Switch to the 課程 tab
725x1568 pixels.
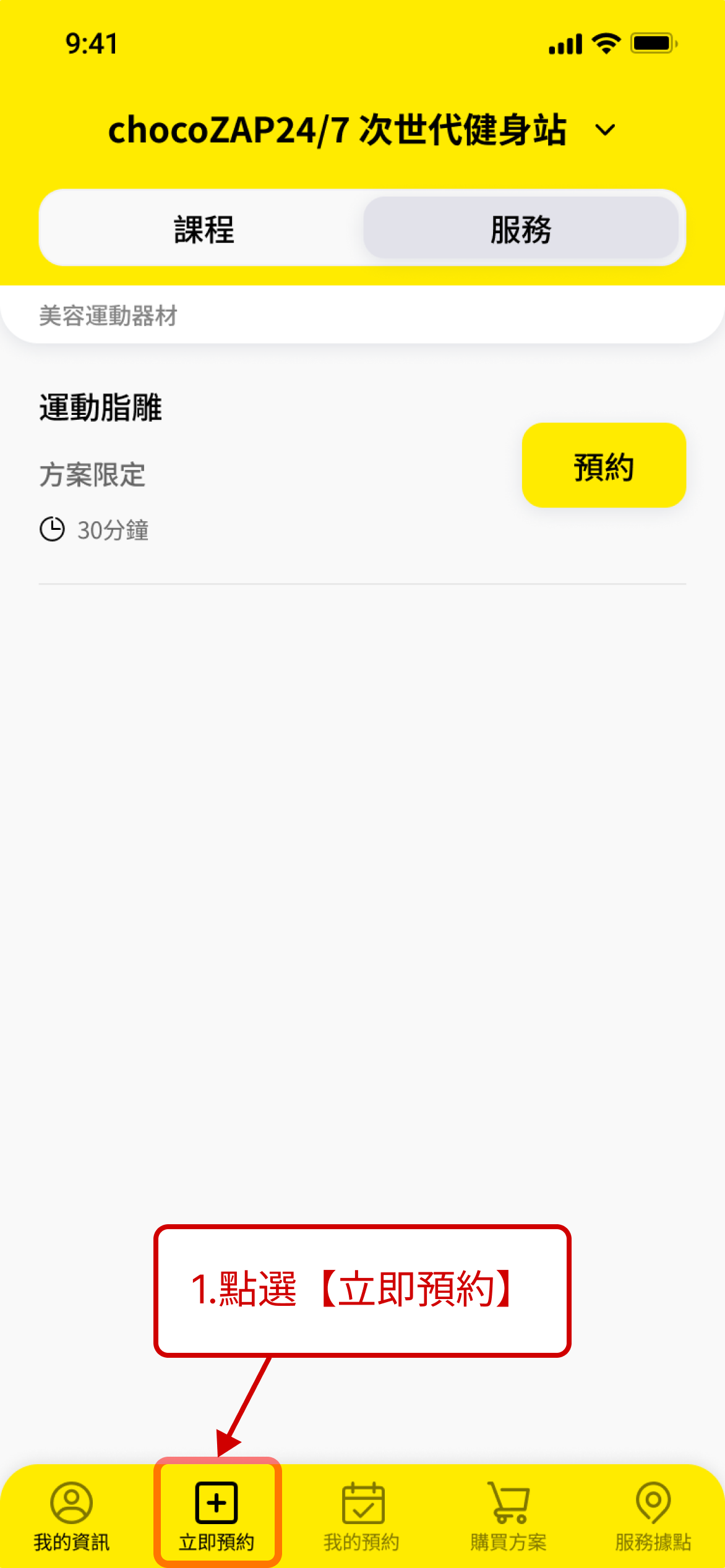pos(204,229)
